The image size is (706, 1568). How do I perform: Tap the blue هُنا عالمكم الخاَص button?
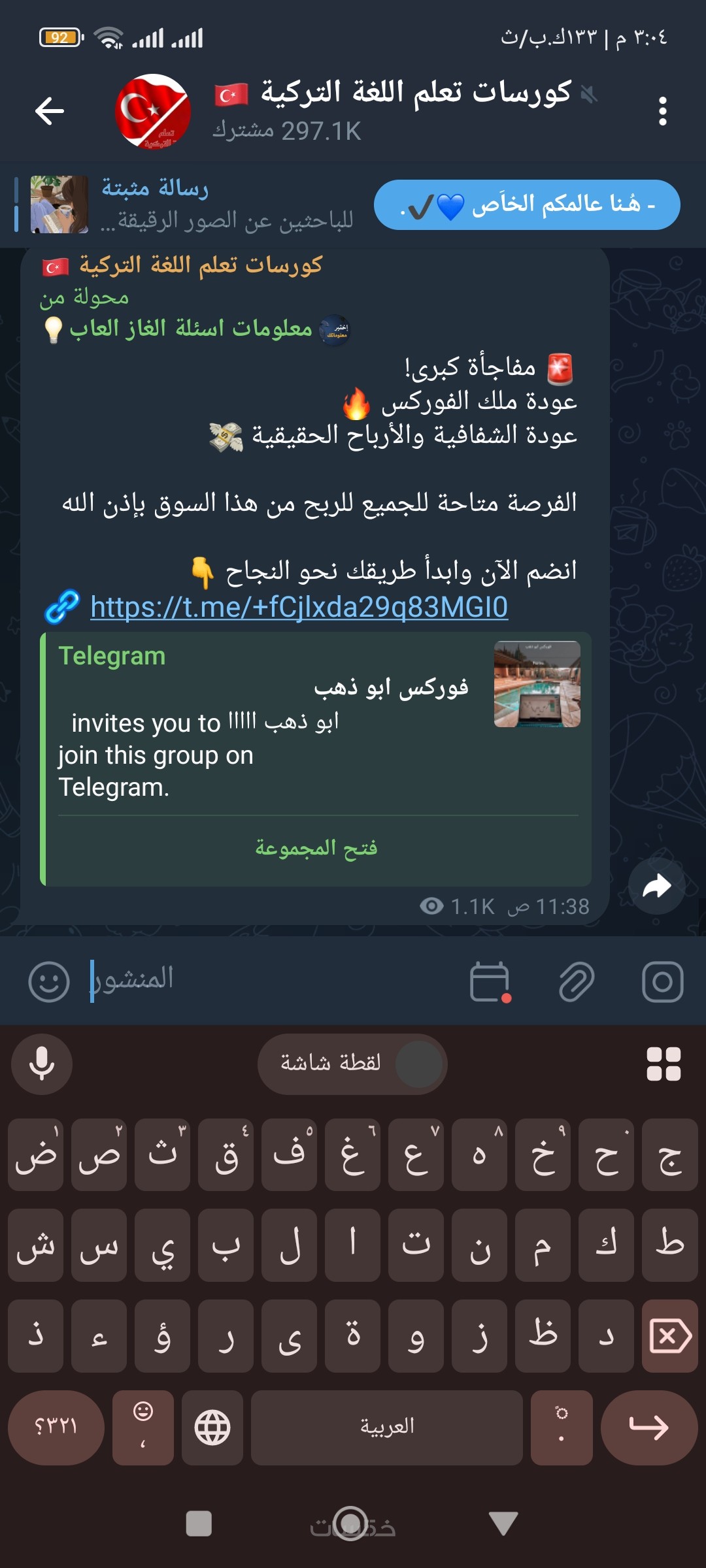(x=527, y=204)
